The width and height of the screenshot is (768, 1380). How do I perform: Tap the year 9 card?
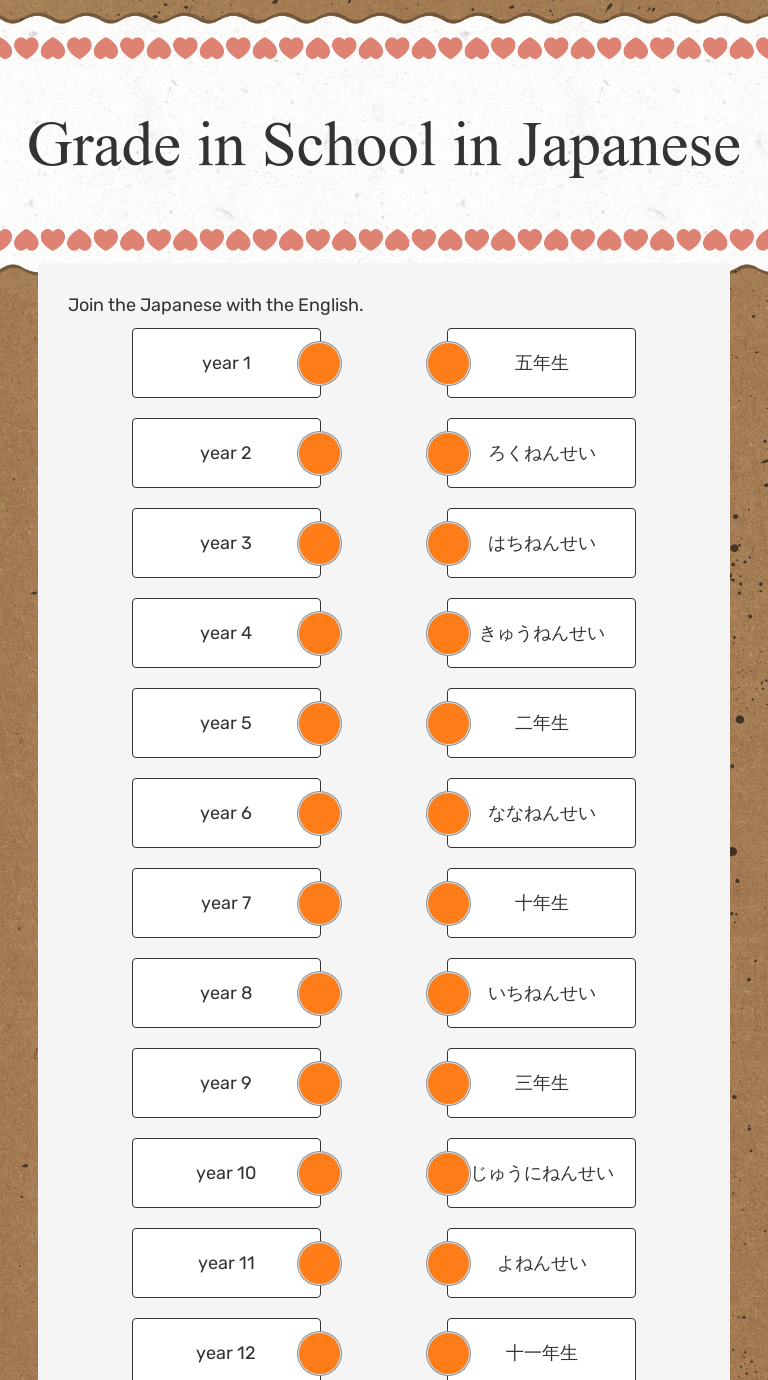coord(226,1083)
